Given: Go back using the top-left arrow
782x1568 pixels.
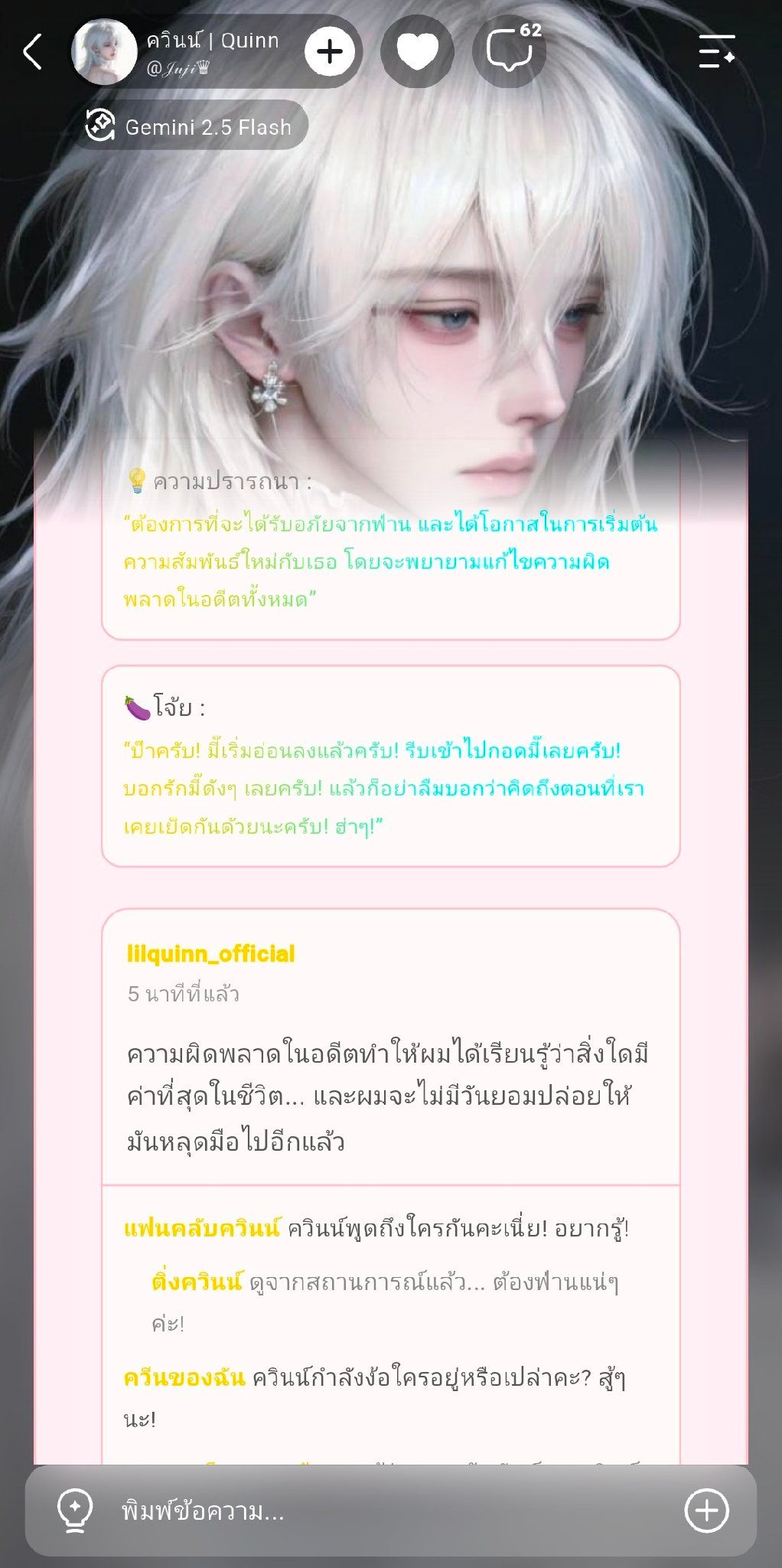Looking at the screenshot, I should (x=32, y=52).
